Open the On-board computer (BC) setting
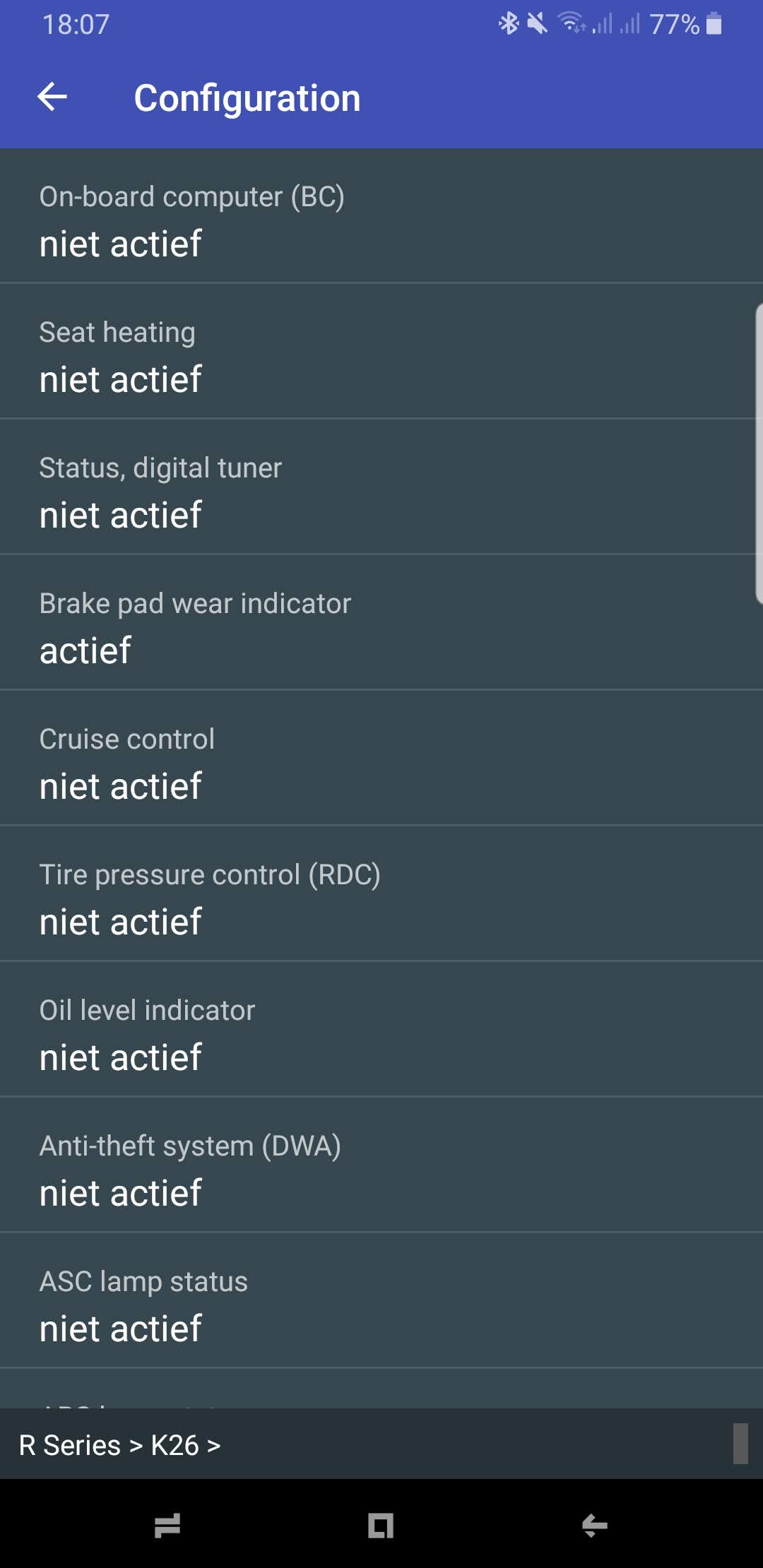Screen dimensions: 763x1568 (x=381, y=219)
